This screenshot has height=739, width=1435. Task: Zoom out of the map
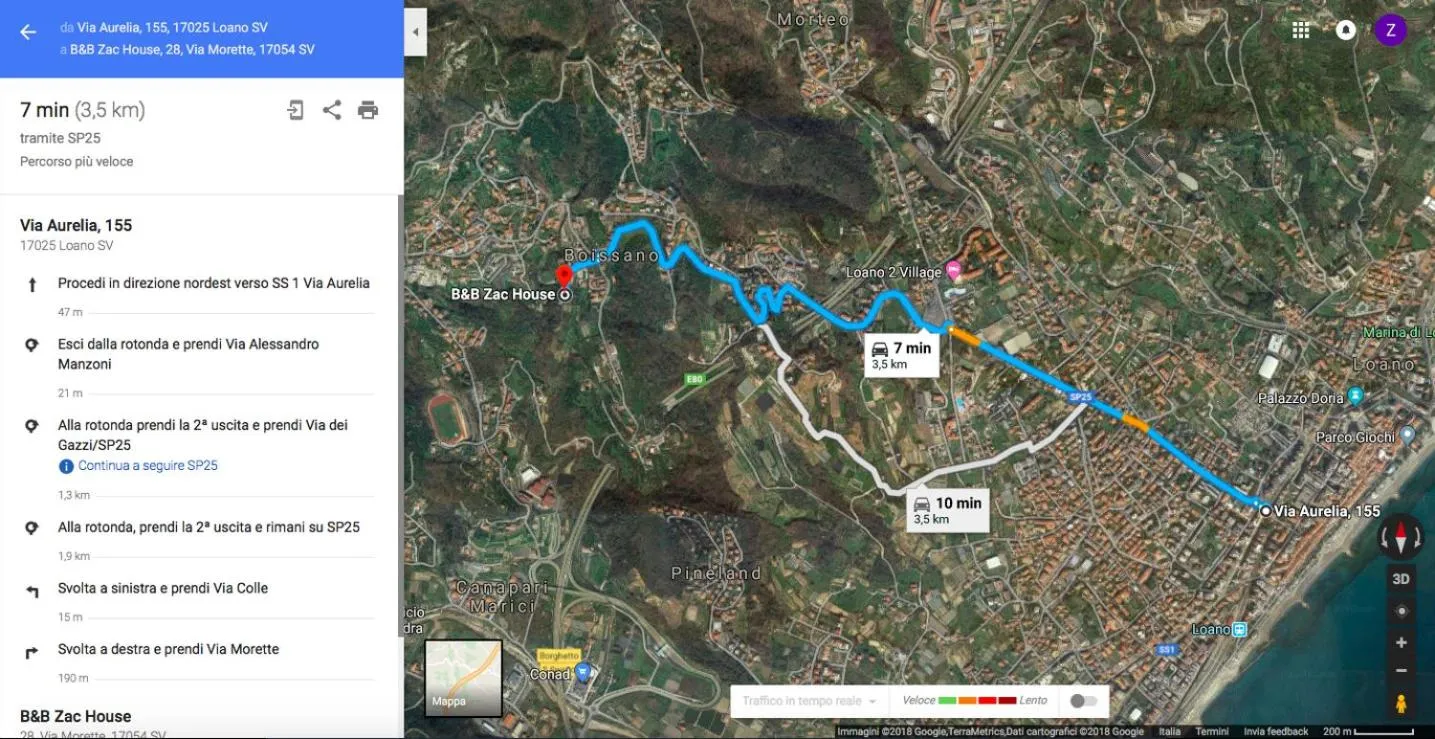point(1401,671)
